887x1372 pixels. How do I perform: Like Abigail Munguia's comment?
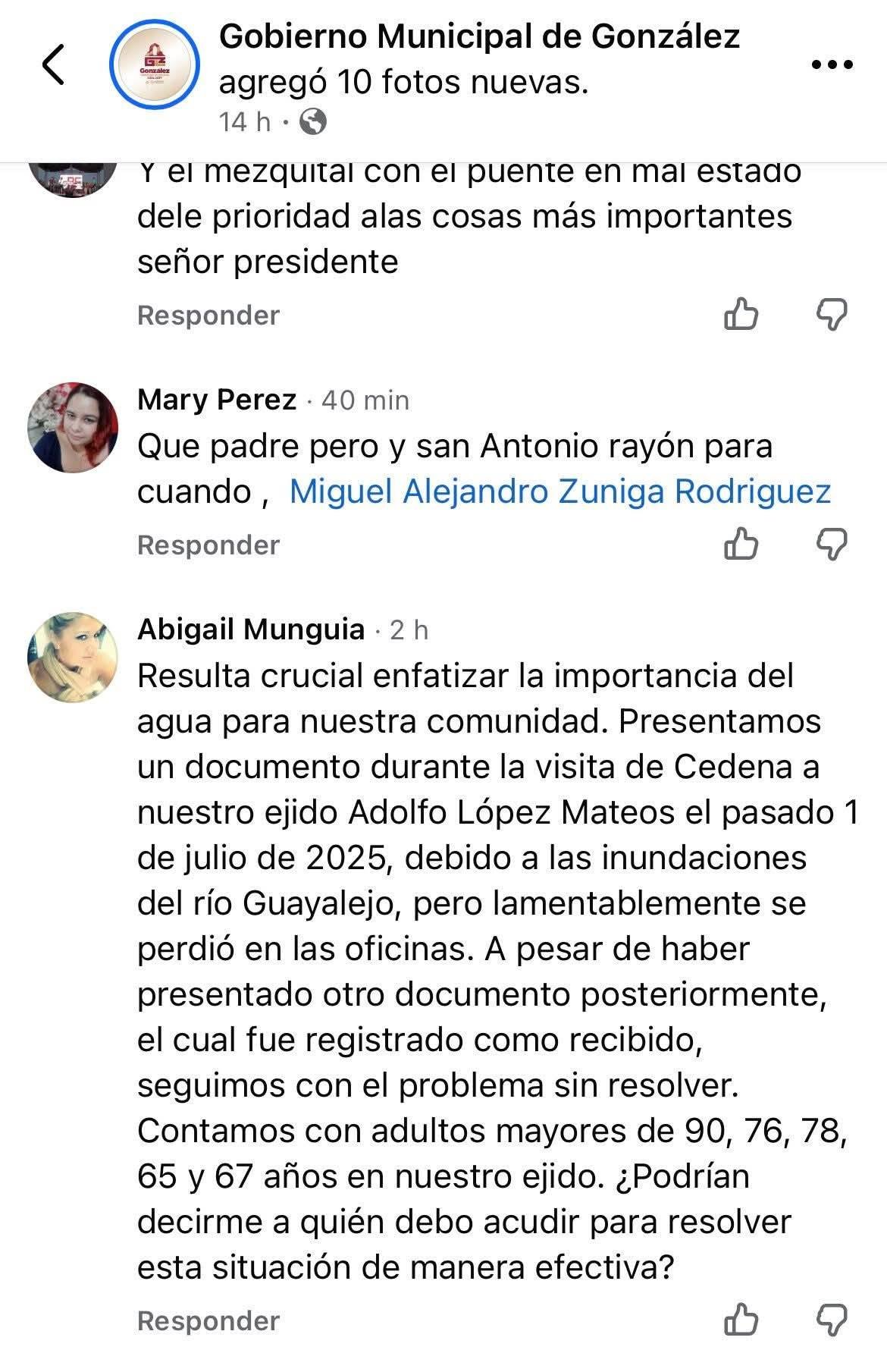[741, 1320]
